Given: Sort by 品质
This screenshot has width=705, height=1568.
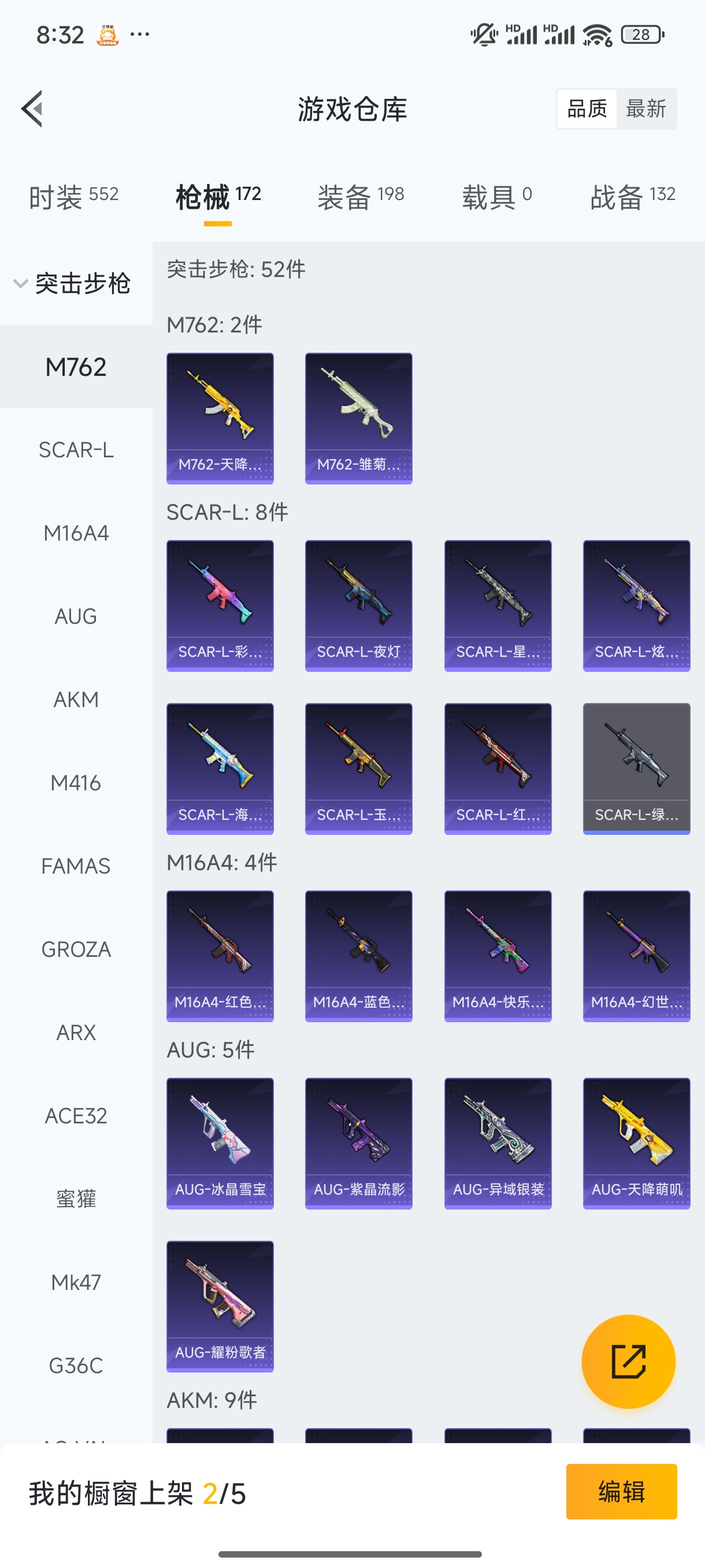Looking at the screenshot, I should tap(587, 109).
